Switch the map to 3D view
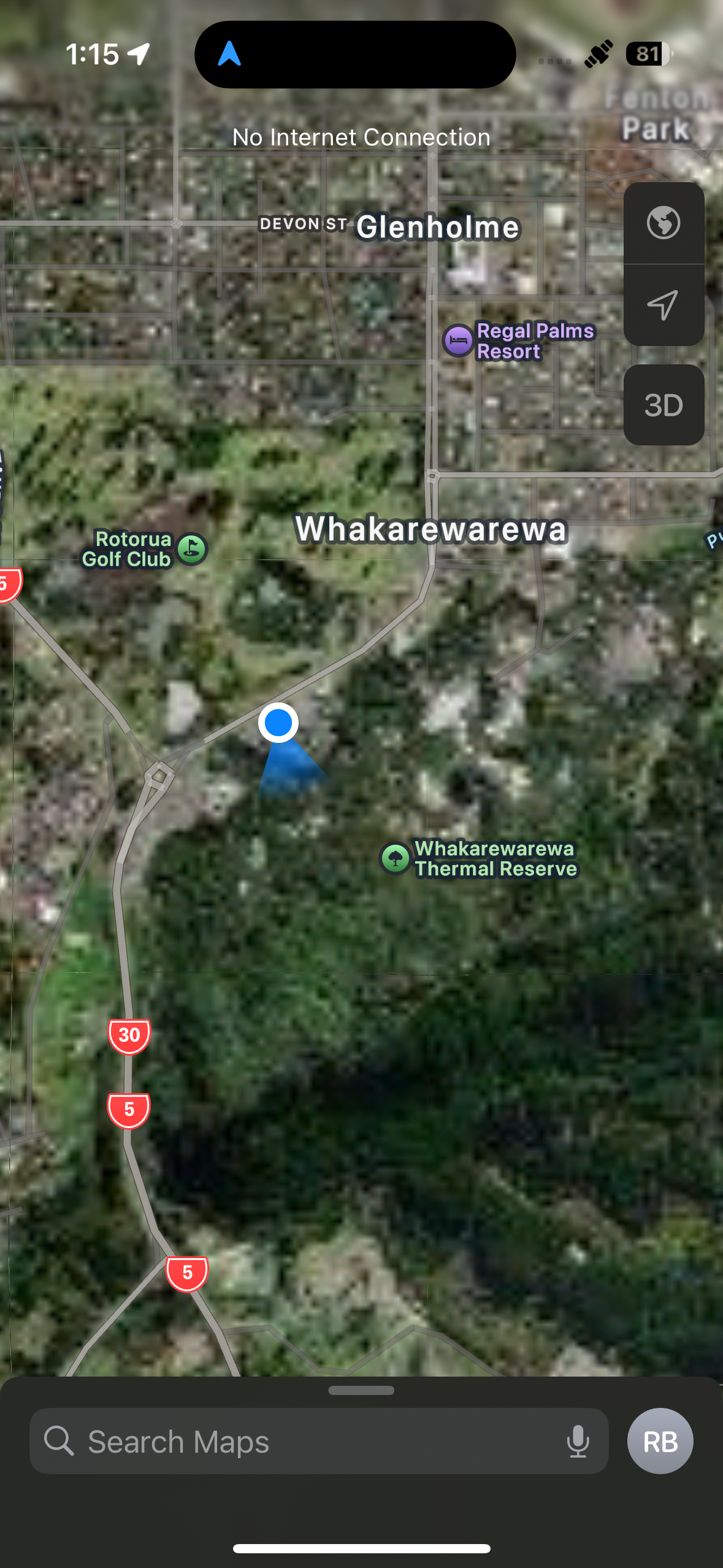 664,405
